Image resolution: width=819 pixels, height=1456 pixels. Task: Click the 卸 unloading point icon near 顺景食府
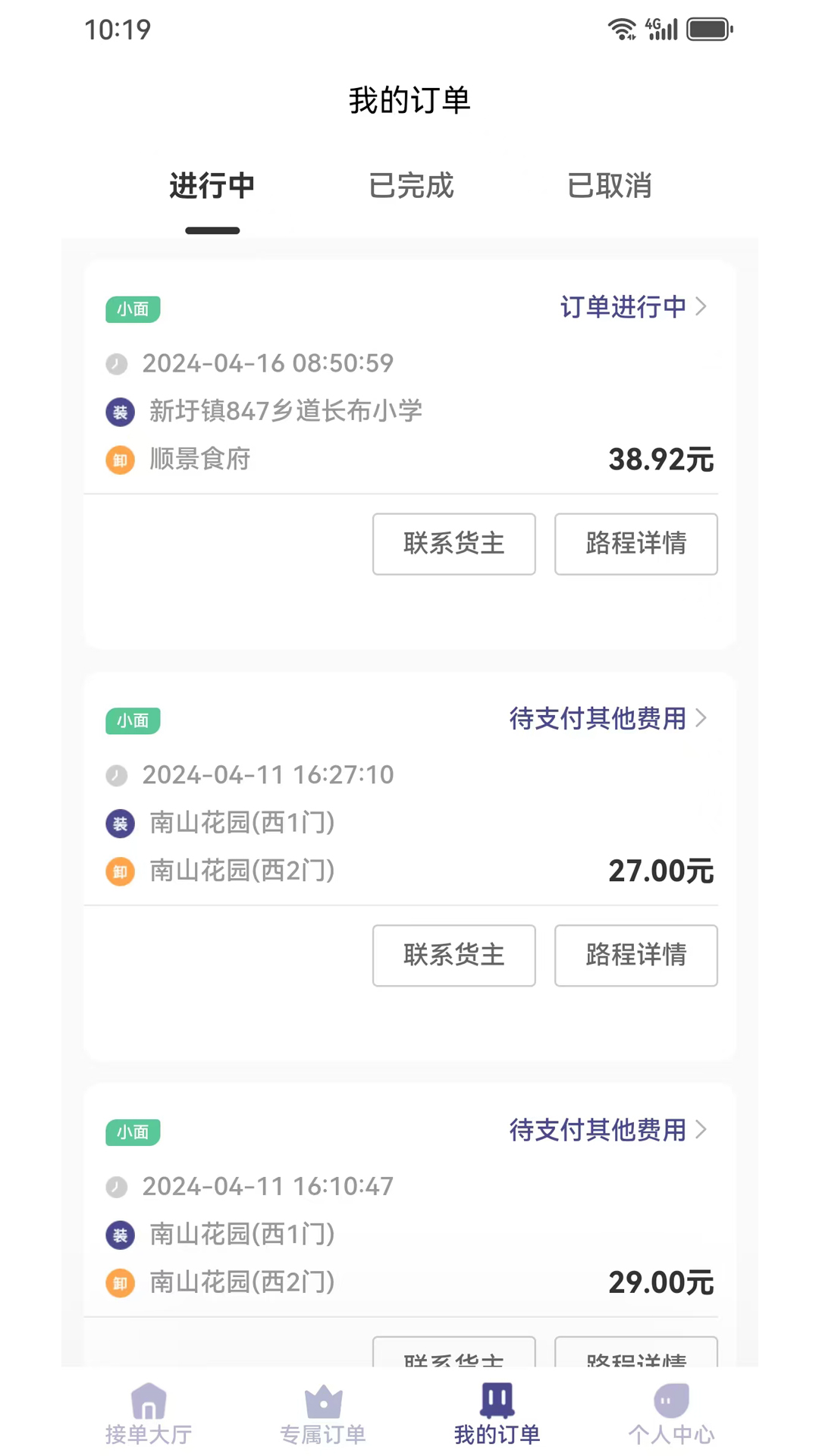(120, 460)
